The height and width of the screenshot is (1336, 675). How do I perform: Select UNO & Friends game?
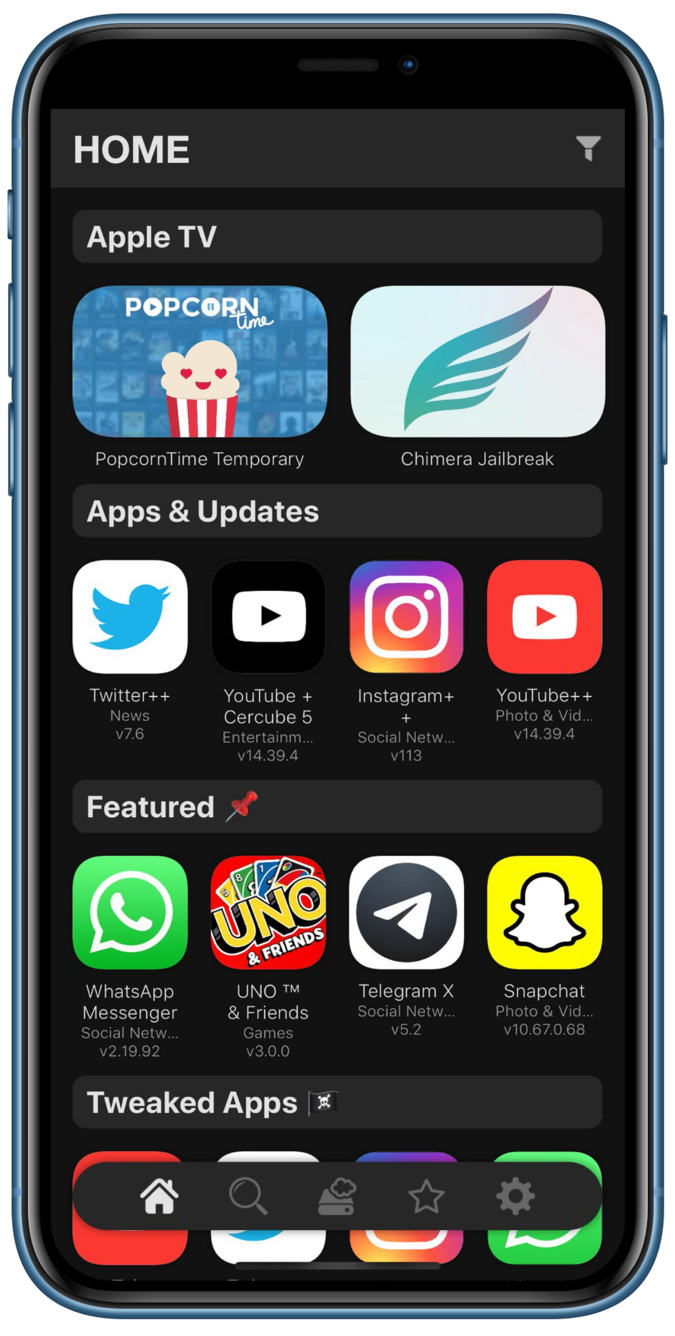coord(268,913)
